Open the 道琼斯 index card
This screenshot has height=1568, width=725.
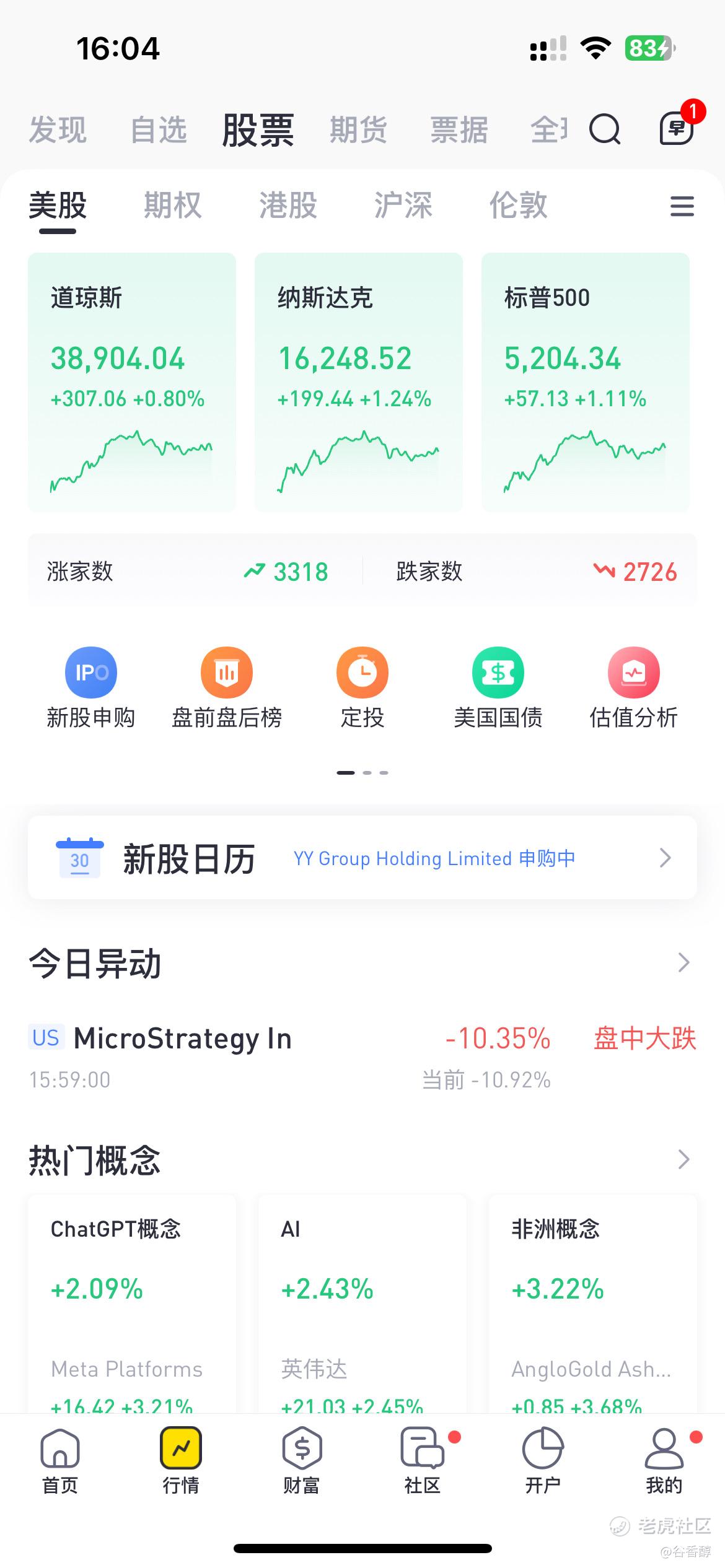(x=132, y=382)
